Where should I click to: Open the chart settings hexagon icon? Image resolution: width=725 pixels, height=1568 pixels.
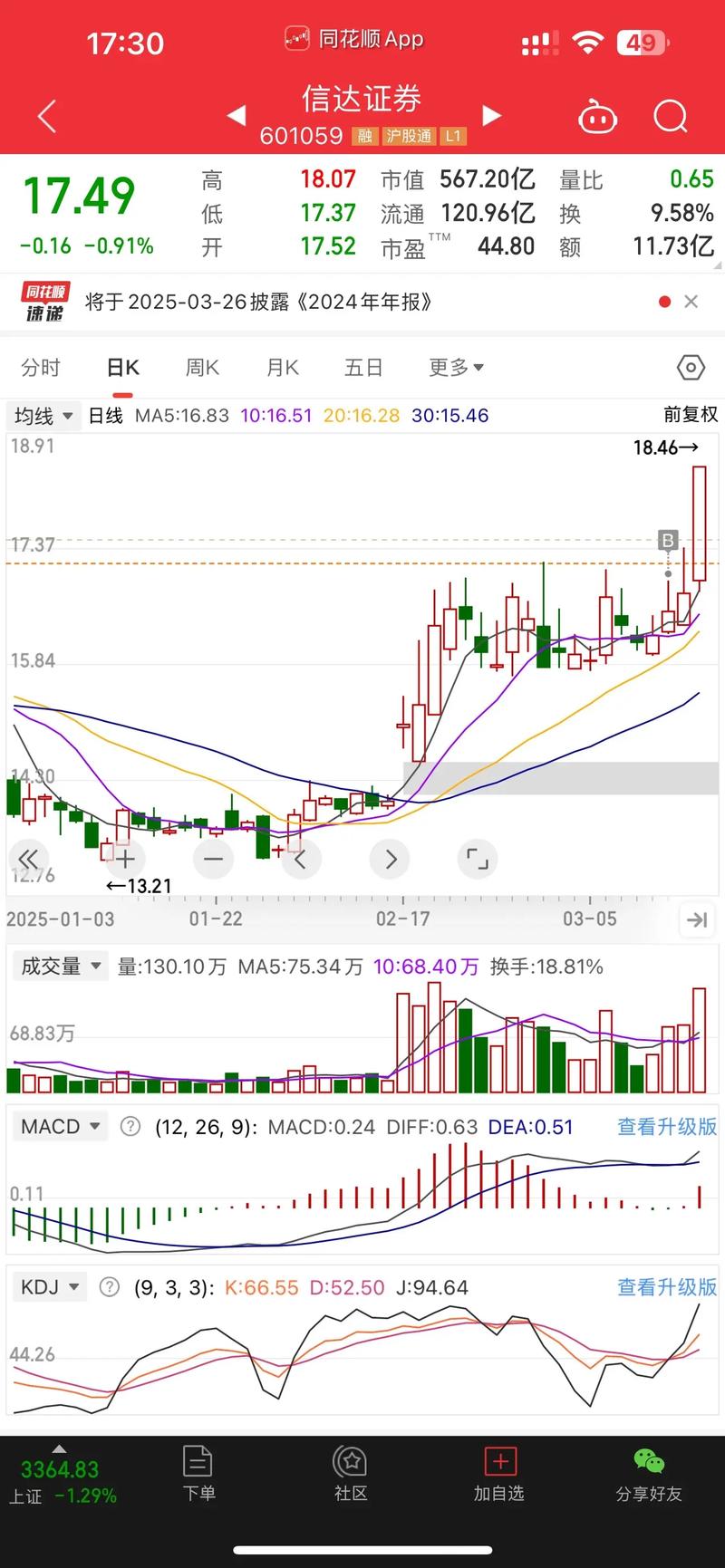691,368
